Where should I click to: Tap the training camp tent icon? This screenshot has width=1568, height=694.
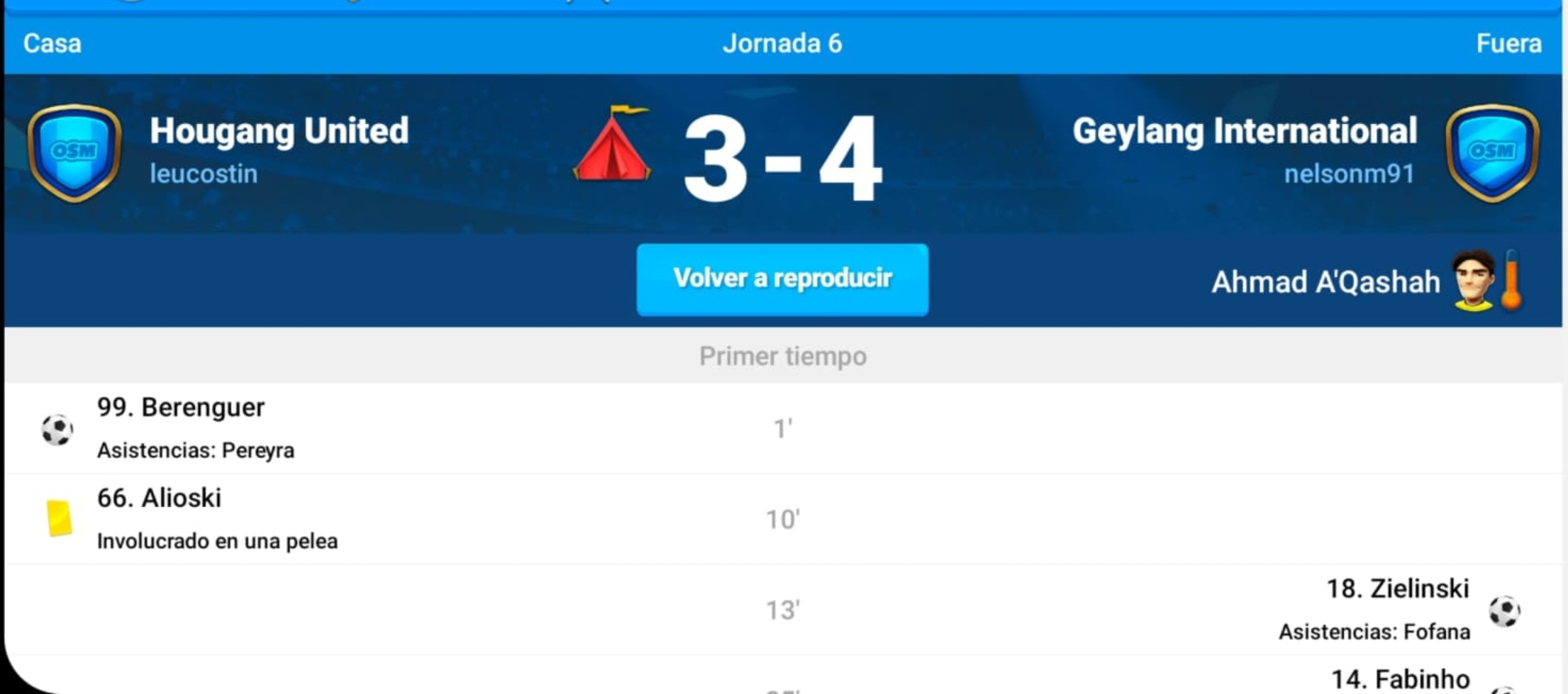pyautogui.click(x=612, y=145)
